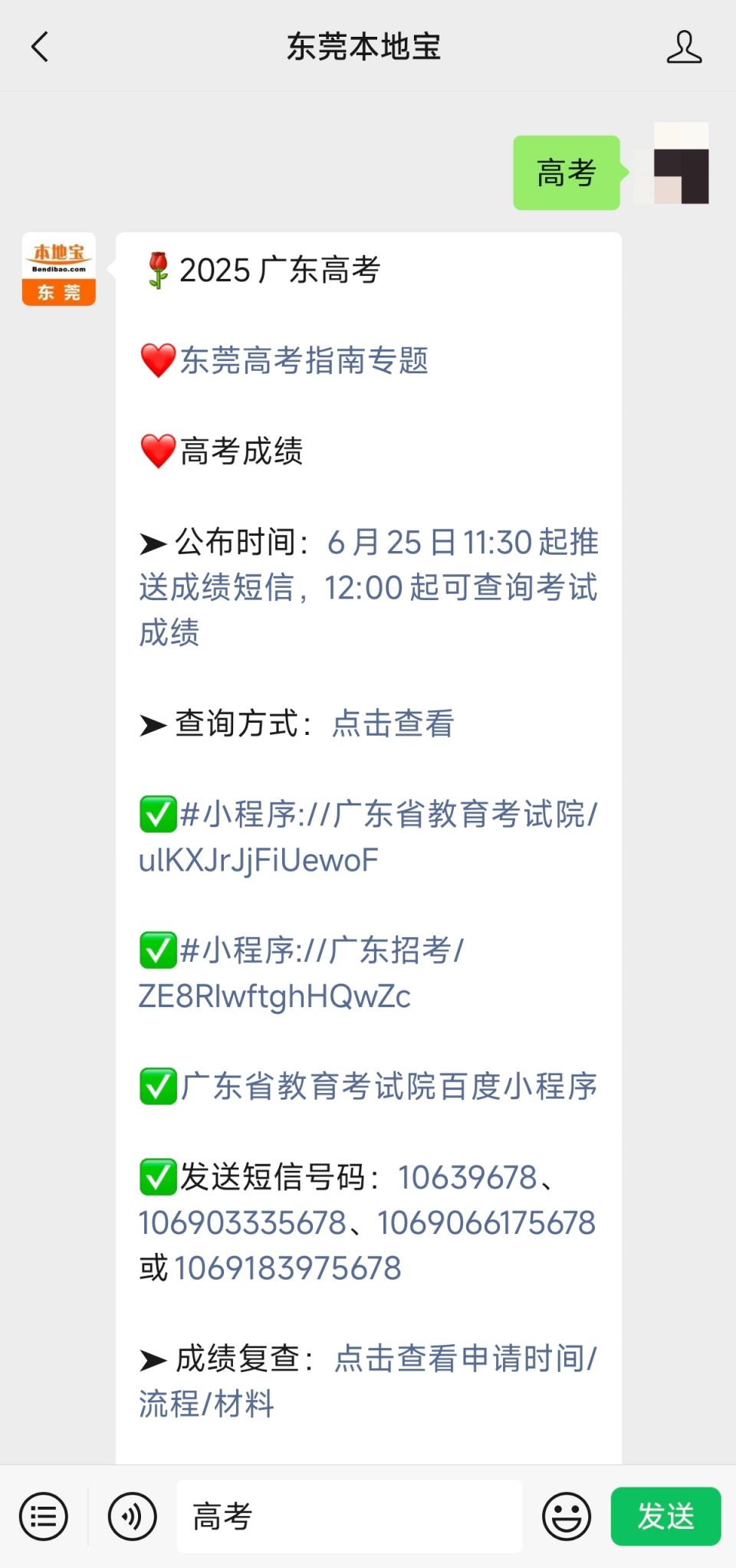Open 点击查看申请时间/流程/材料 link
Viewport: 736px width, 1568px height.
tap(465, 1359)
